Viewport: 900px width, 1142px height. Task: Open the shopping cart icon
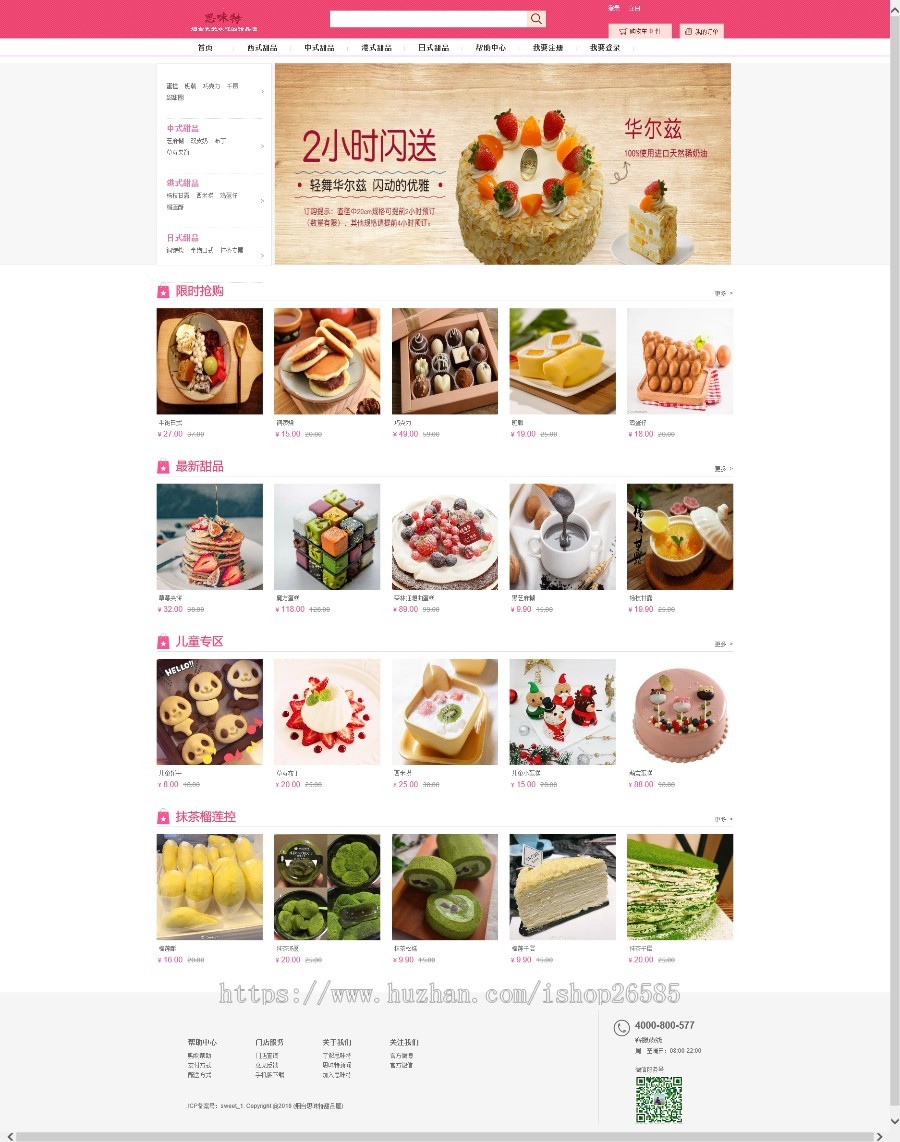pyautogui.click(x=622, y=31)
